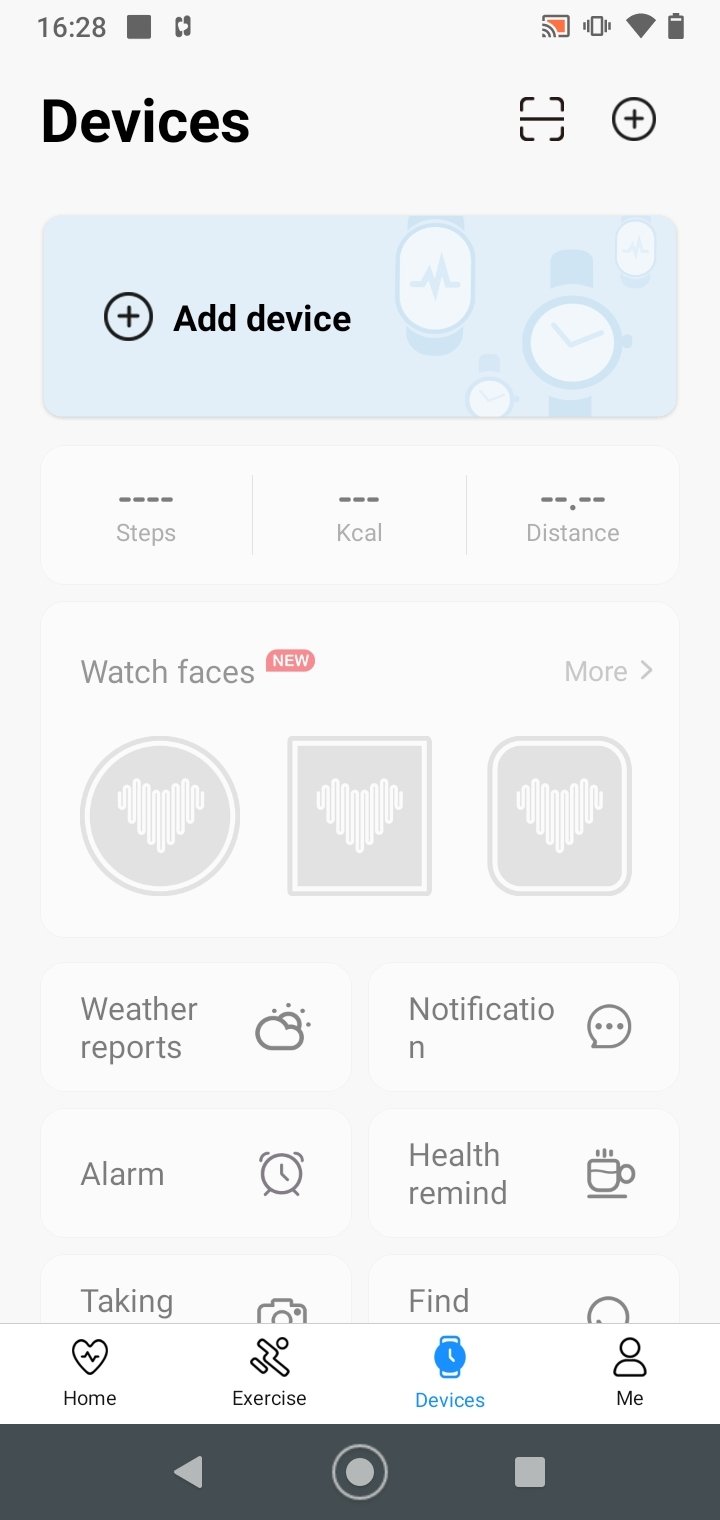720x1520 pixels.
Task: Open the Notification card
Action: tap(524, 1027)
